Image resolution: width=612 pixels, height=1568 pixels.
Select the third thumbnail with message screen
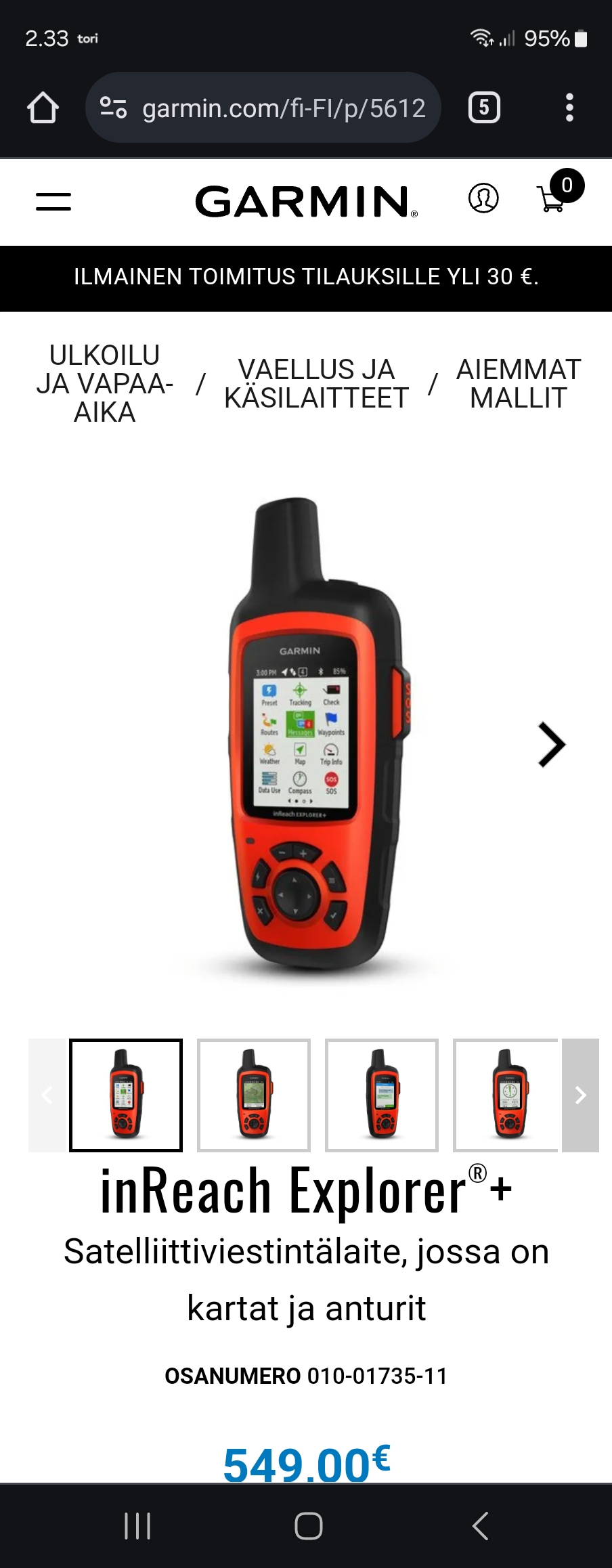[x=382, y=1095]
